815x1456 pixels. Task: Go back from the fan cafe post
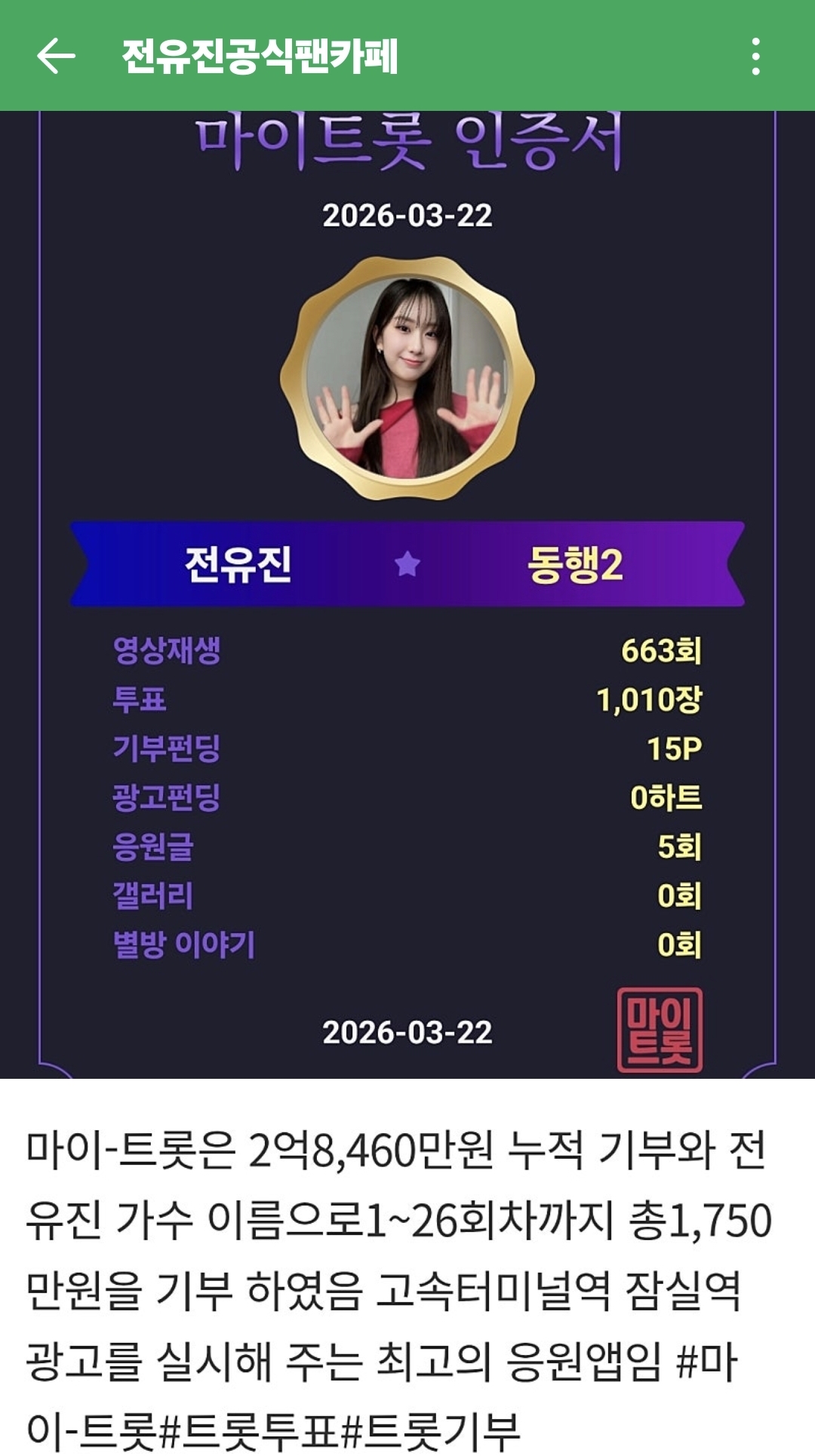click(56, 57)
